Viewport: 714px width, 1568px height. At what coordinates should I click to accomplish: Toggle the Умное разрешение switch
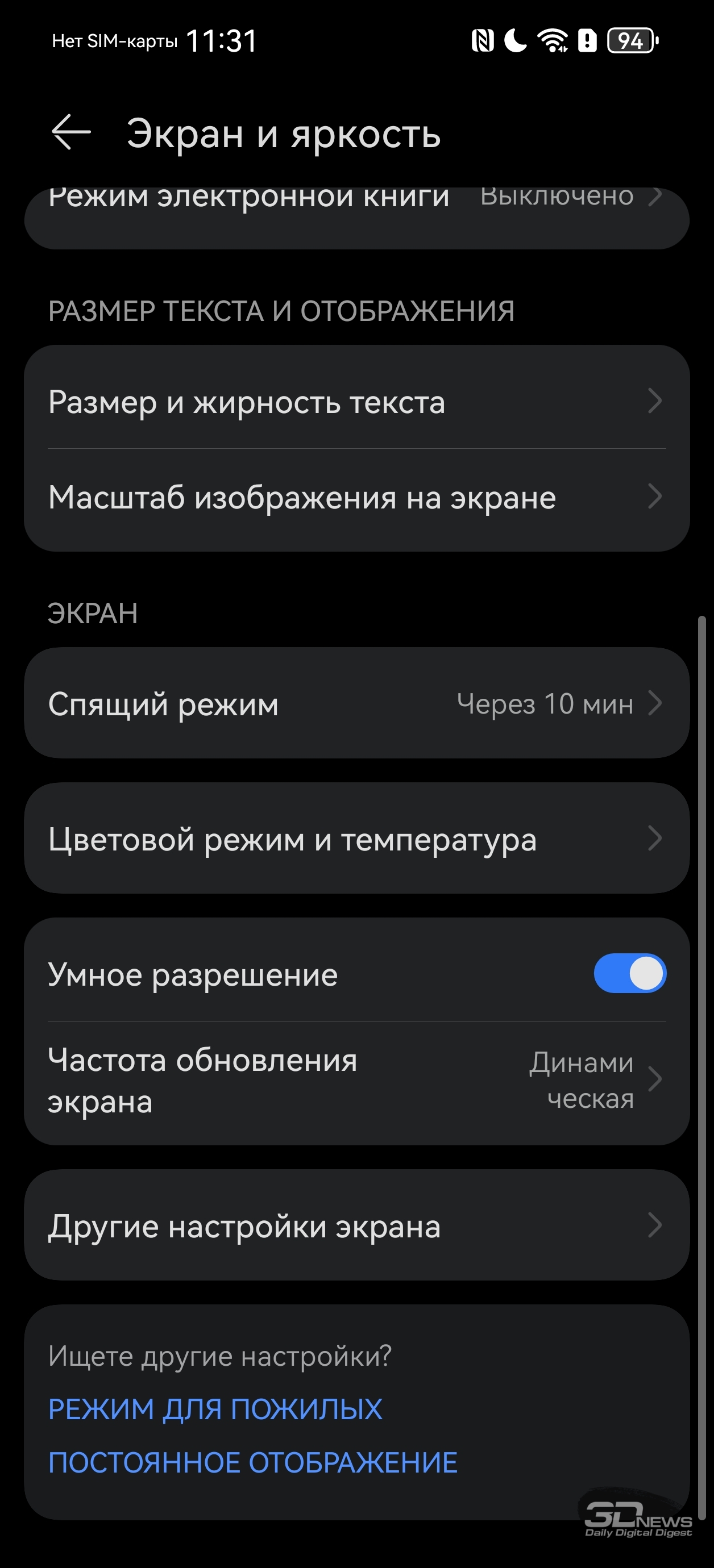coord(630,974)
